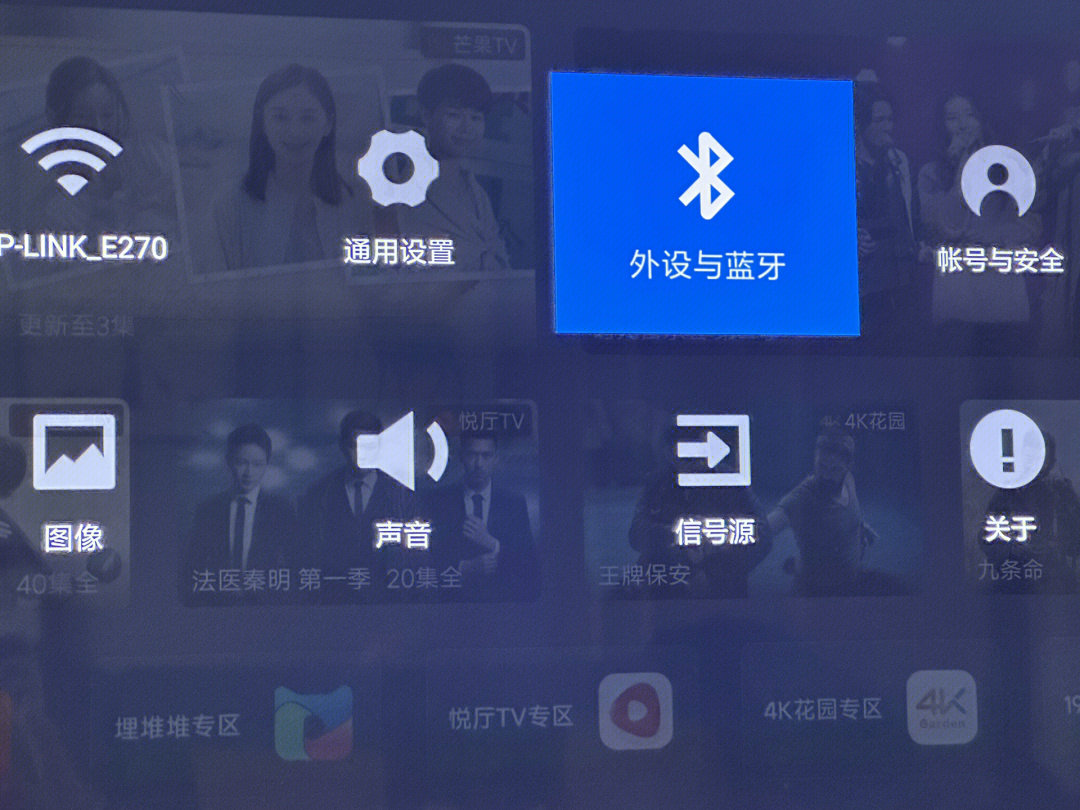This screenshot has width=1080, height=810.
Task: Select the 外设与蓝牙 Bluetooth tile
Action: pyautogui.click(x=706, y=205)
